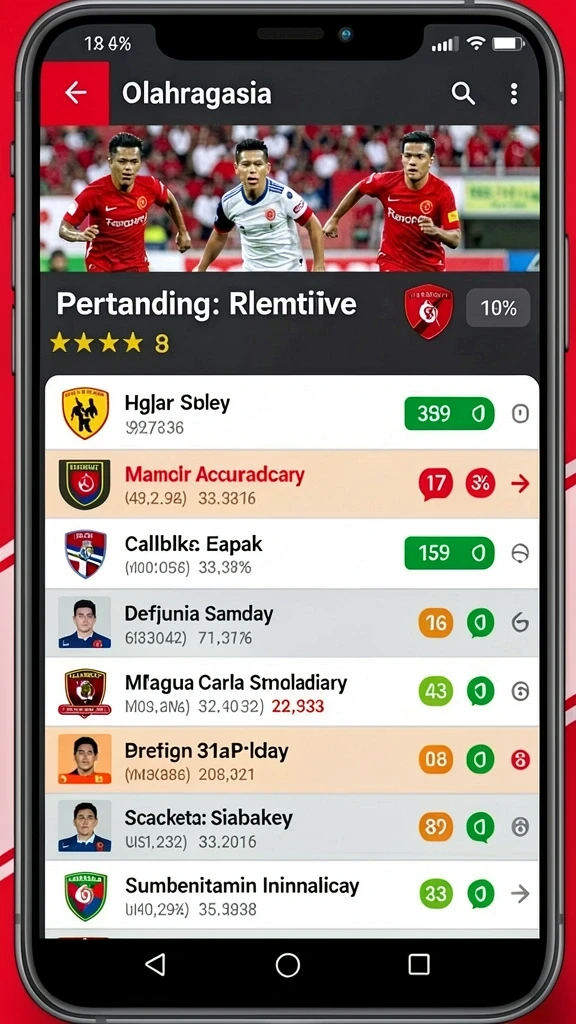Open the Mamcir Accuradcary row
Image resolution: width=576 pixels, height=1024 pixels.
point(292,484)
